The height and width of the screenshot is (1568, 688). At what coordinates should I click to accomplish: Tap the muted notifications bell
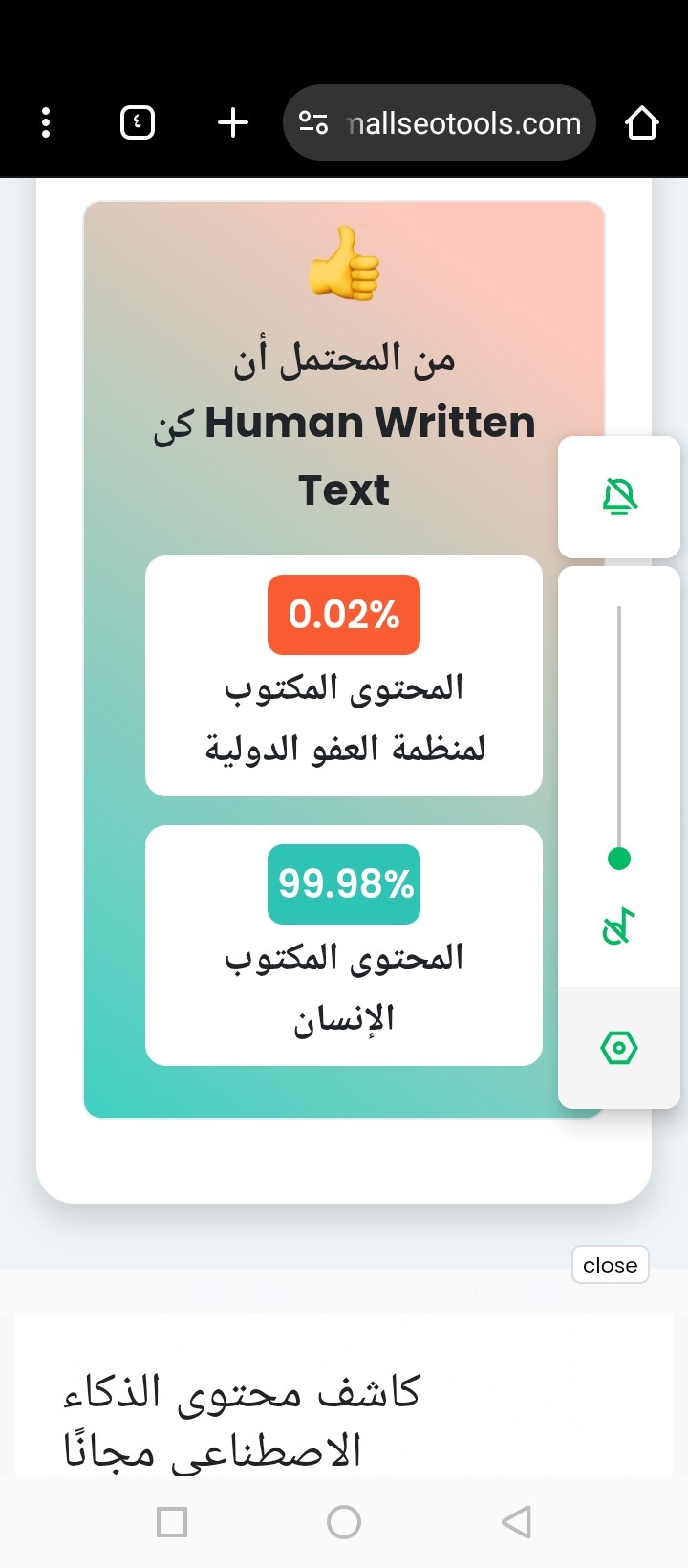tap(619, 496)
